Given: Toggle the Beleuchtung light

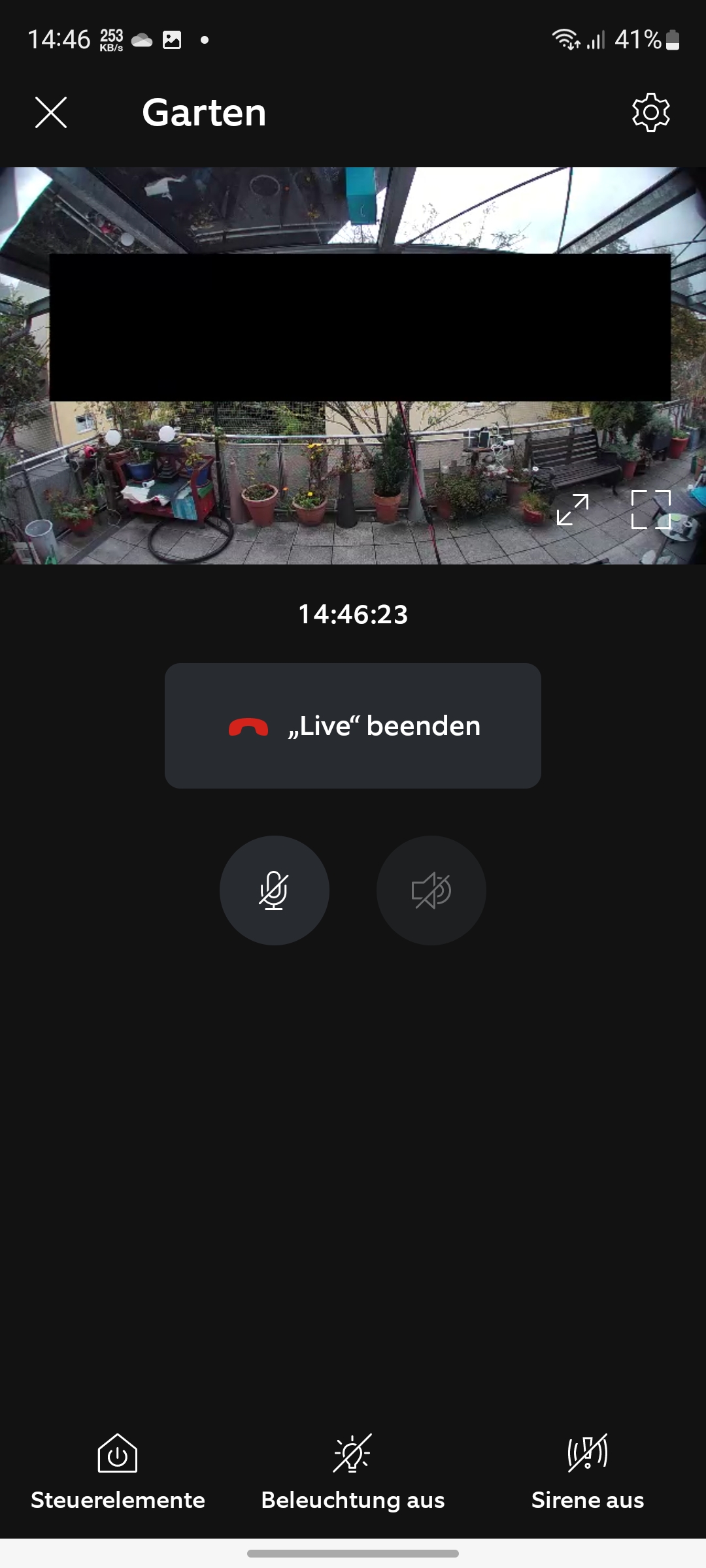Looking at the screenshot, I should (353, 1471).
